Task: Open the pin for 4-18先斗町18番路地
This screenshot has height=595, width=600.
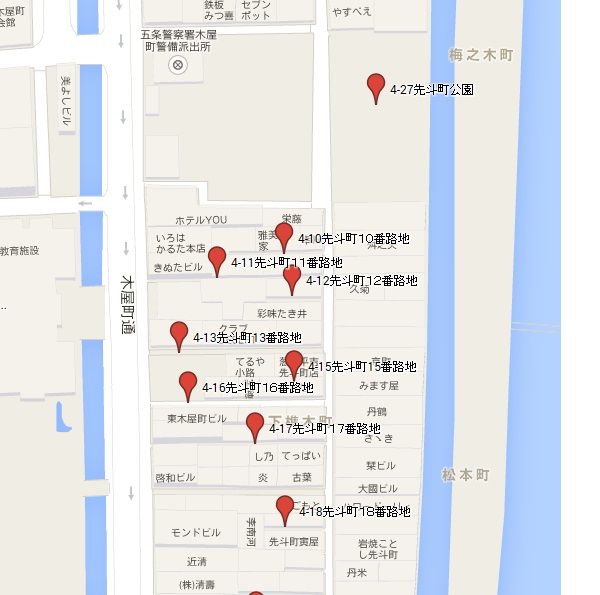Action: point(285,507)
